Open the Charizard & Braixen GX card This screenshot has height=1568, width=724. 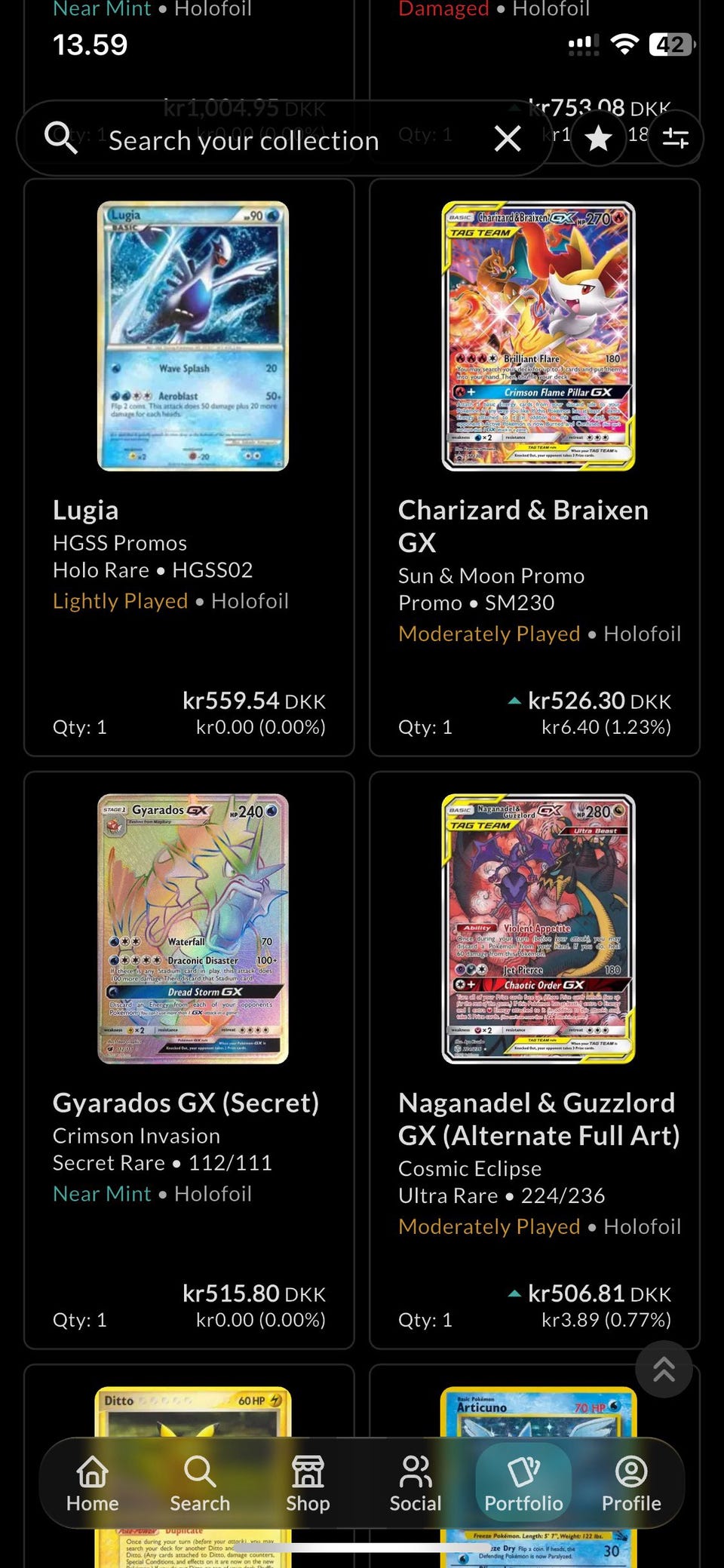535,468
